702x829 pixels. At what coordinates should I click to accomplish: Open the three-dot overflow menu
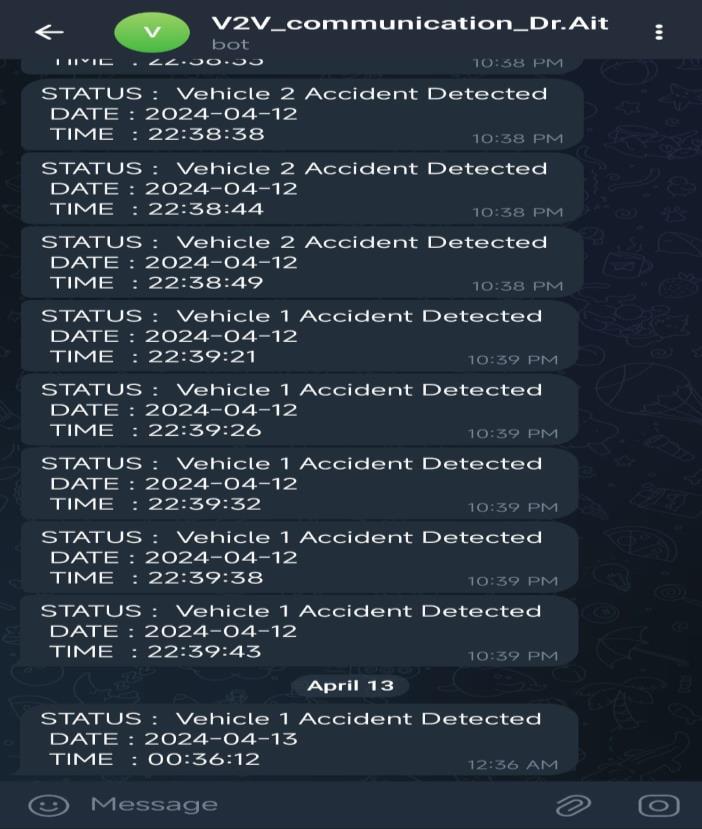point(659,32)
